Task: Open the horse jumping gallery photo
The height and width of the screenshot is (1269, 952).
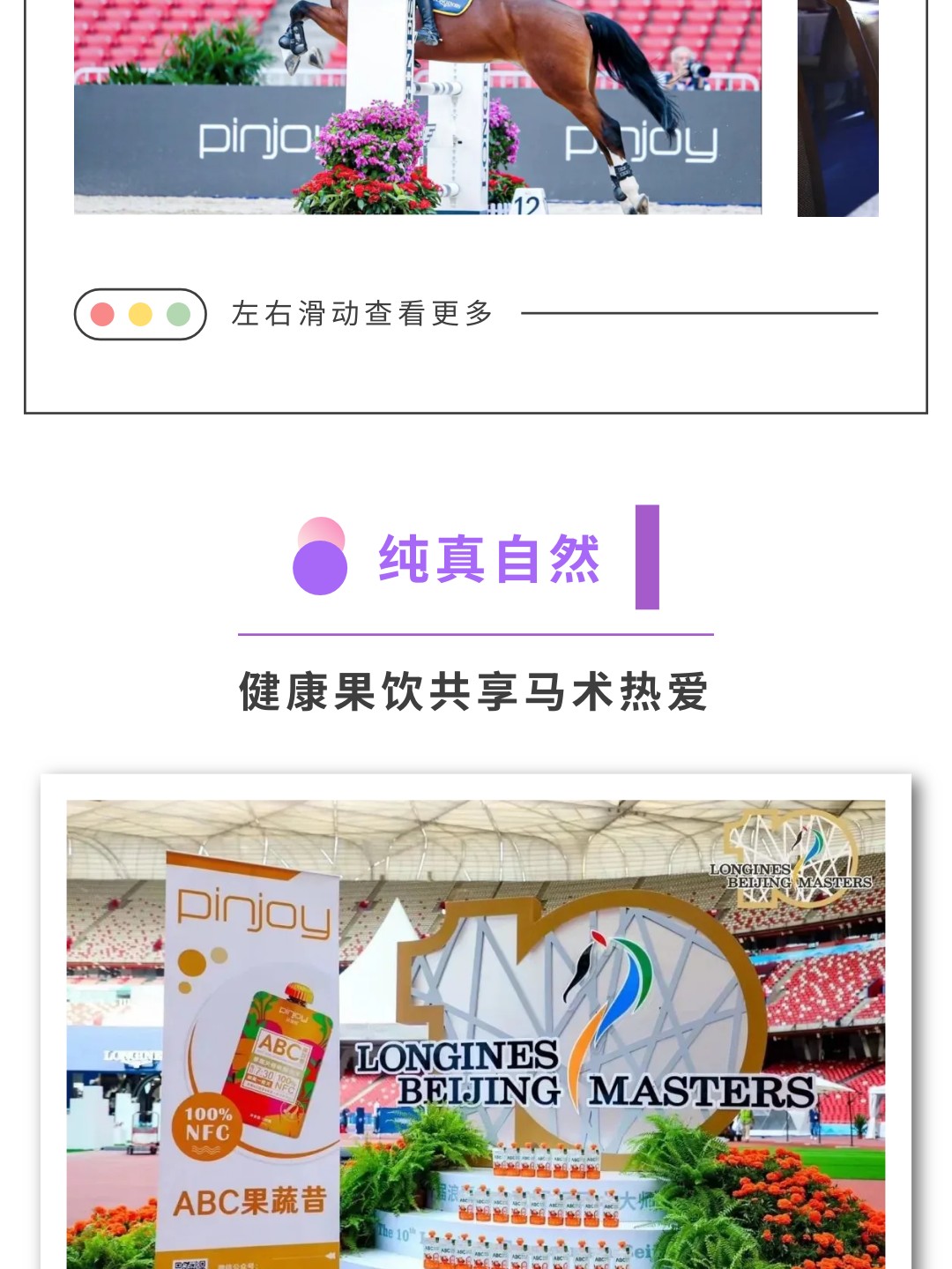Action: [x=418, y=107]
